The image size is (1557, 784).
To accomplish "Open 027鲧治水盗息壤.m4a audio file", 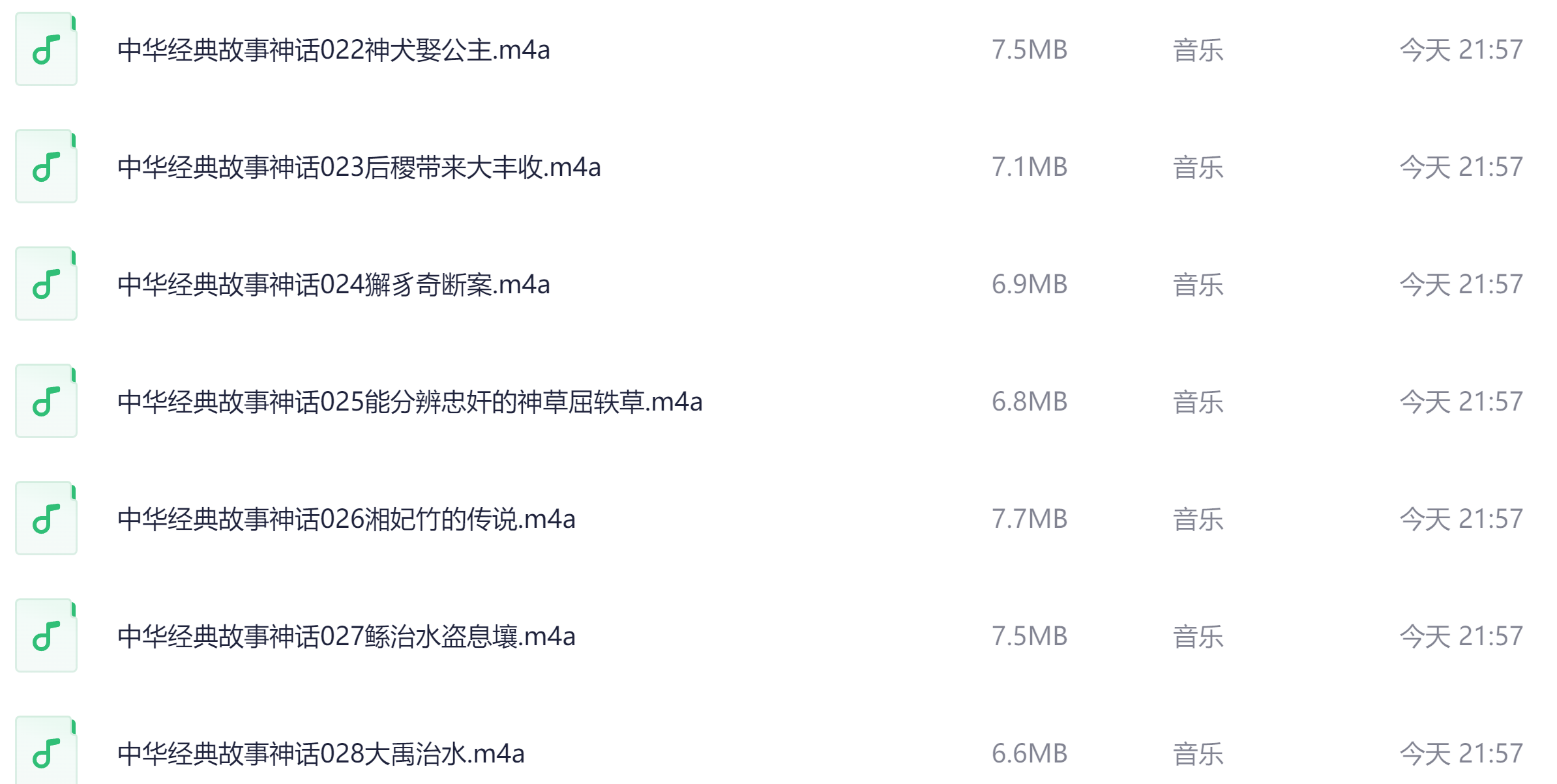I will click(x=346, y=637).
